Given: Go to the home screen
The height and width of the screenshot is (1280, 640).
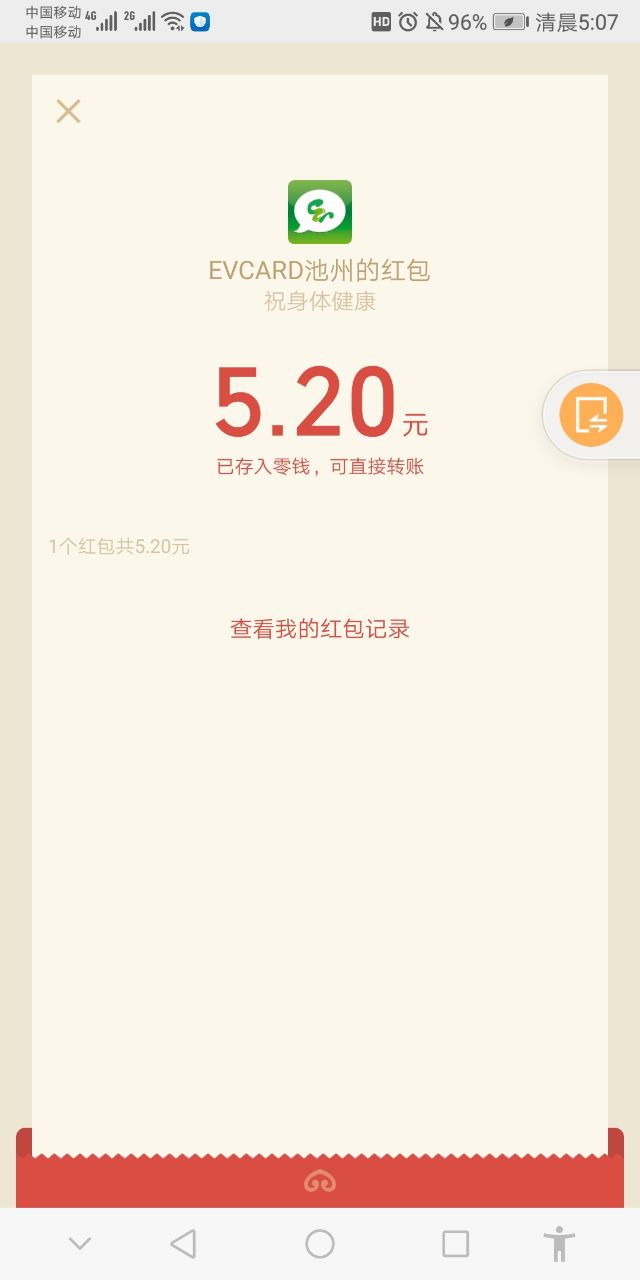Looking at the screenshot, I should (320, 1244).
